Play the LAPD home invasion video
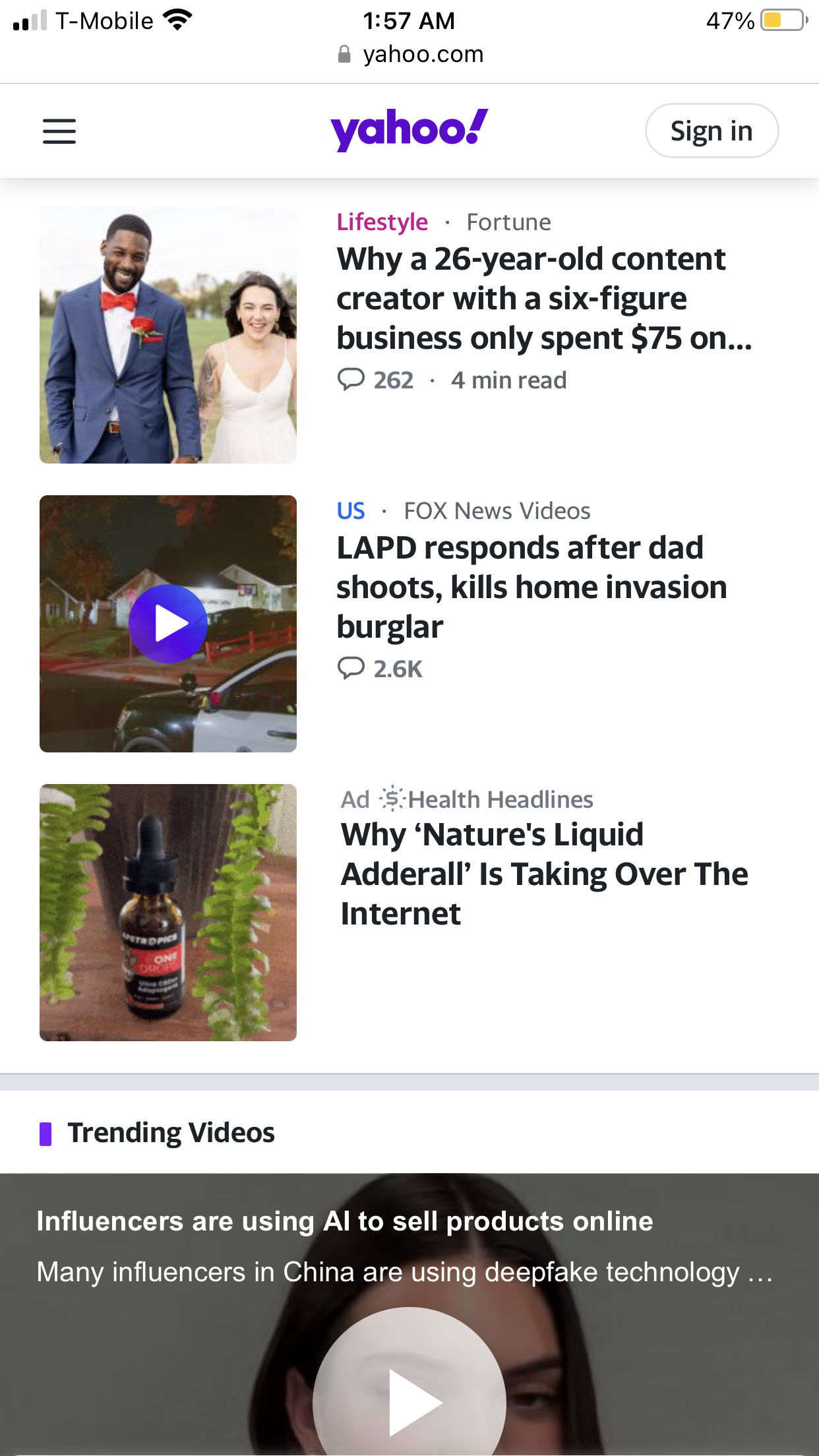 [168, 624]
